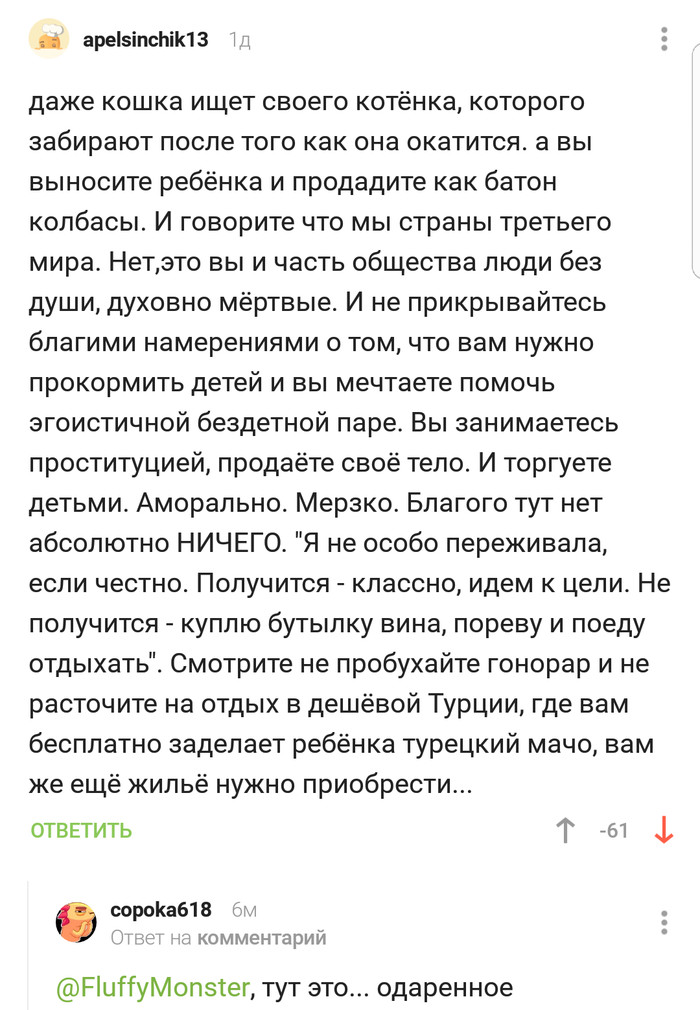This screenshot has height=1010, width=700.
Task: Open apelsinchik13's profile avatar
Action: coord(49,39)
